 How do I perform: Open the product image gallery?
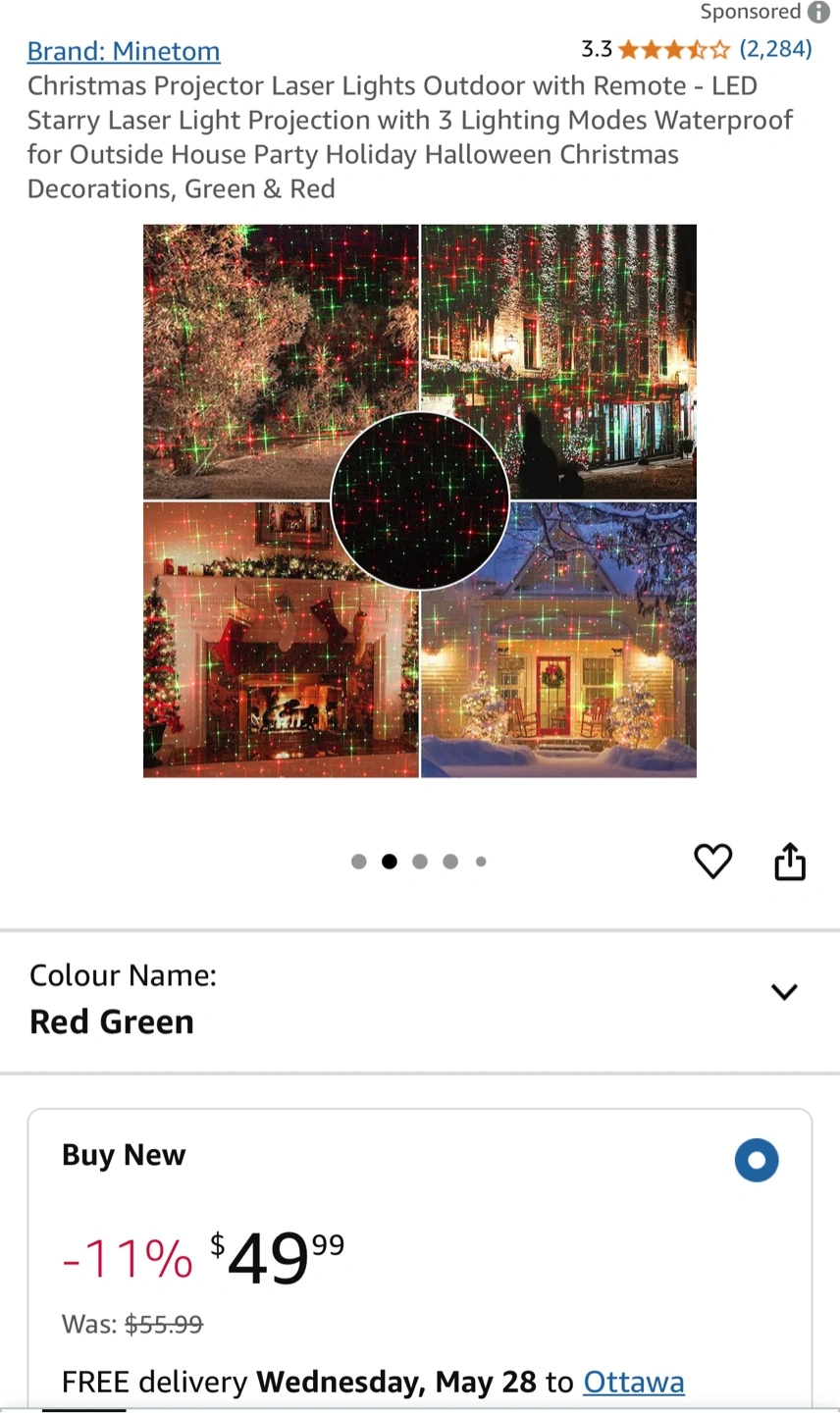(420, 500)
